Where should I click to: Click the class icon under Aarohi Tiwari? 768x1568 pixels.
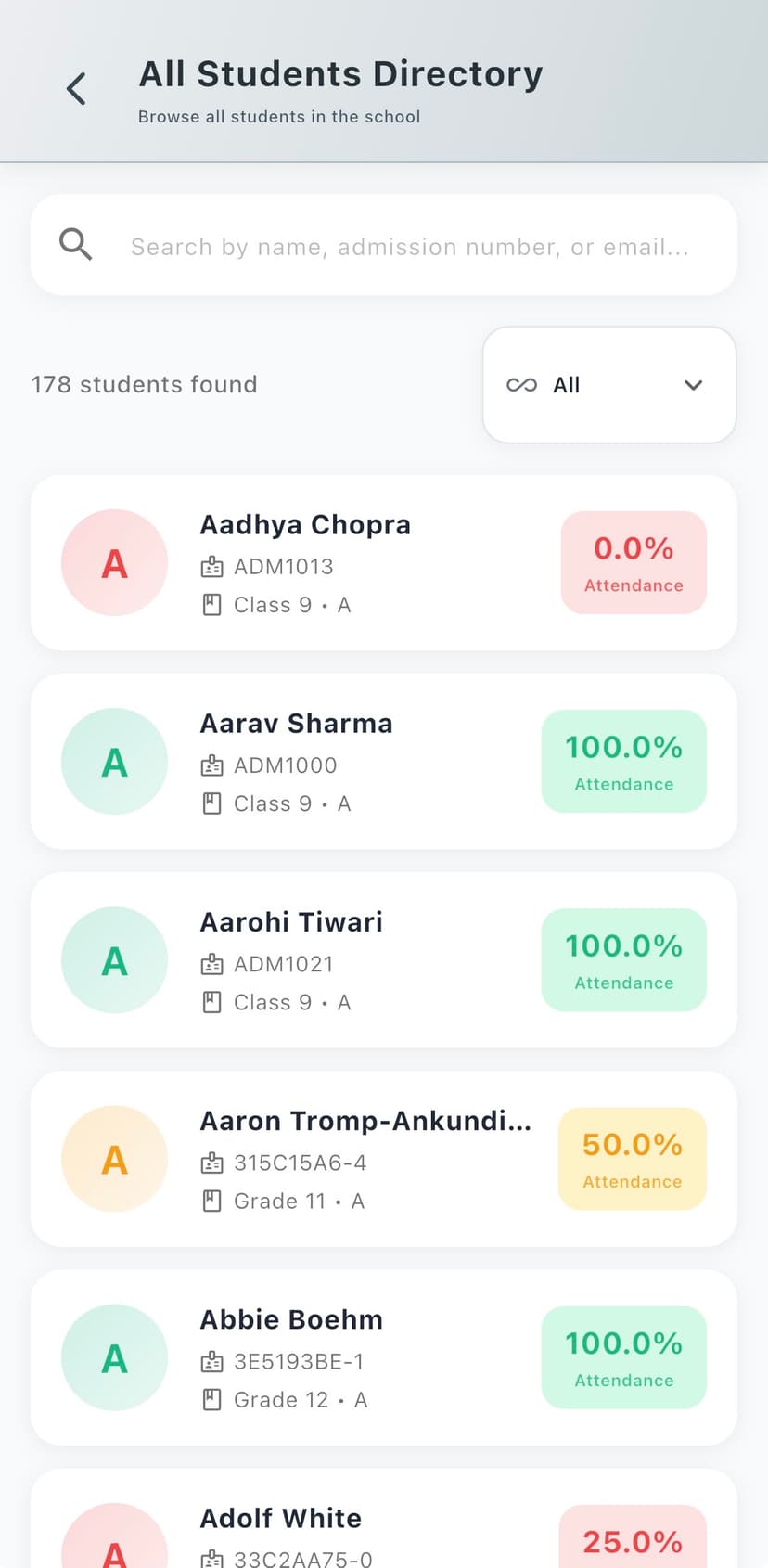click(x=212, y=1002)
